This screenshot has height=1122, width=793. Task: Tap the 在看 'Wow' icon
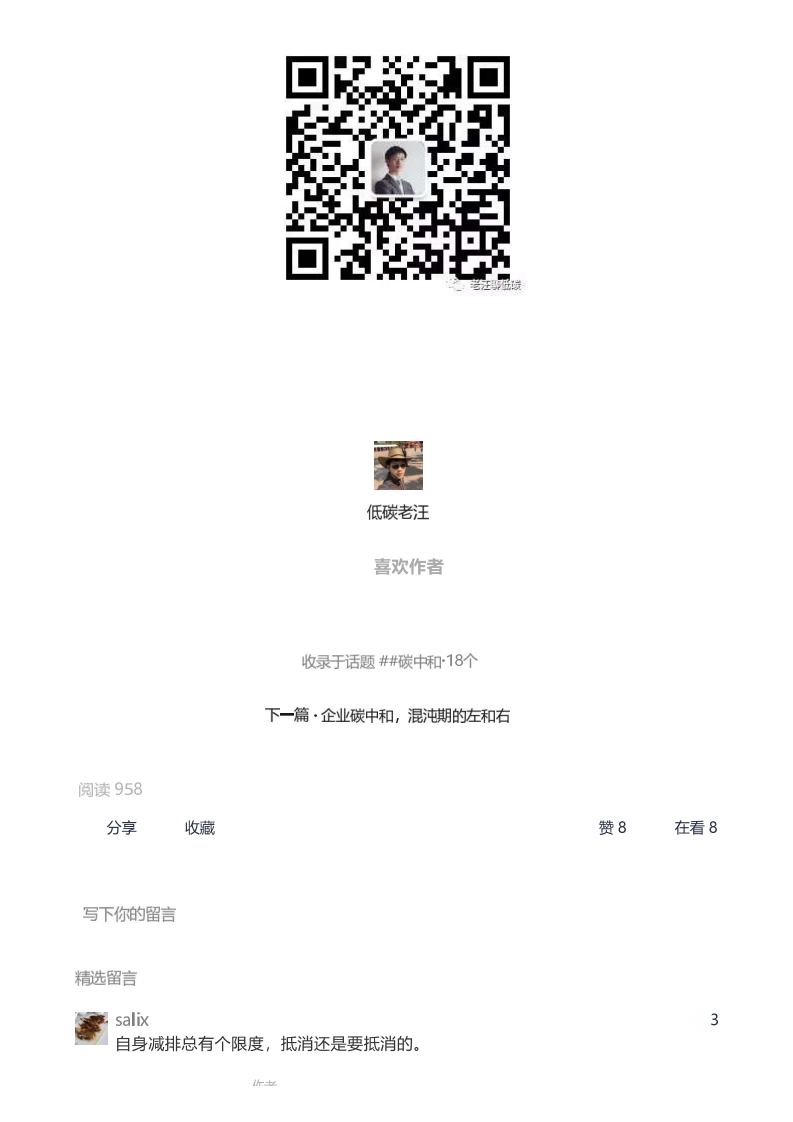688,827
